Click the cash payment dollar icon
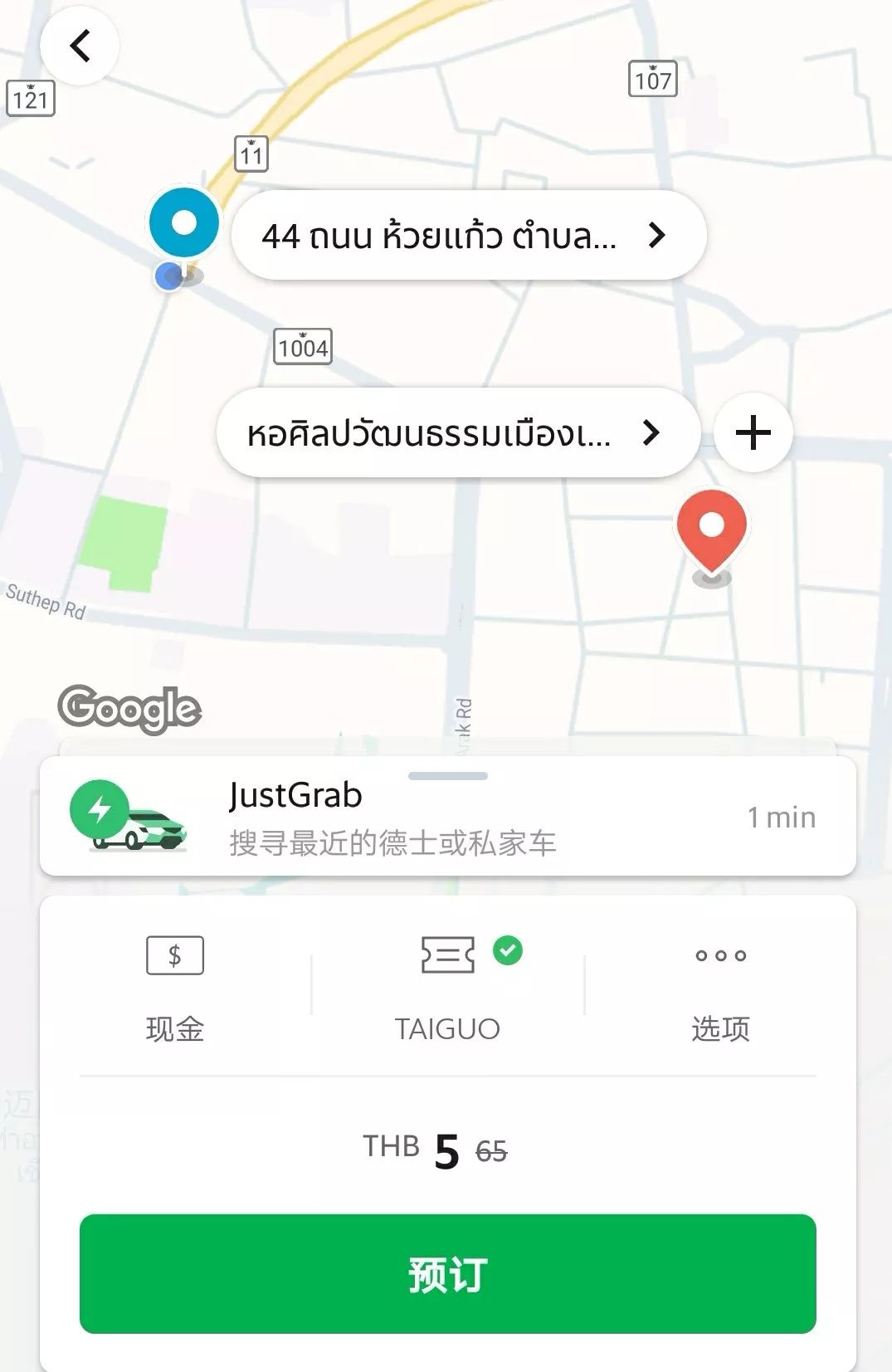Image resolution: width=892 pixels, height=1372 pixels. point(173,955)
